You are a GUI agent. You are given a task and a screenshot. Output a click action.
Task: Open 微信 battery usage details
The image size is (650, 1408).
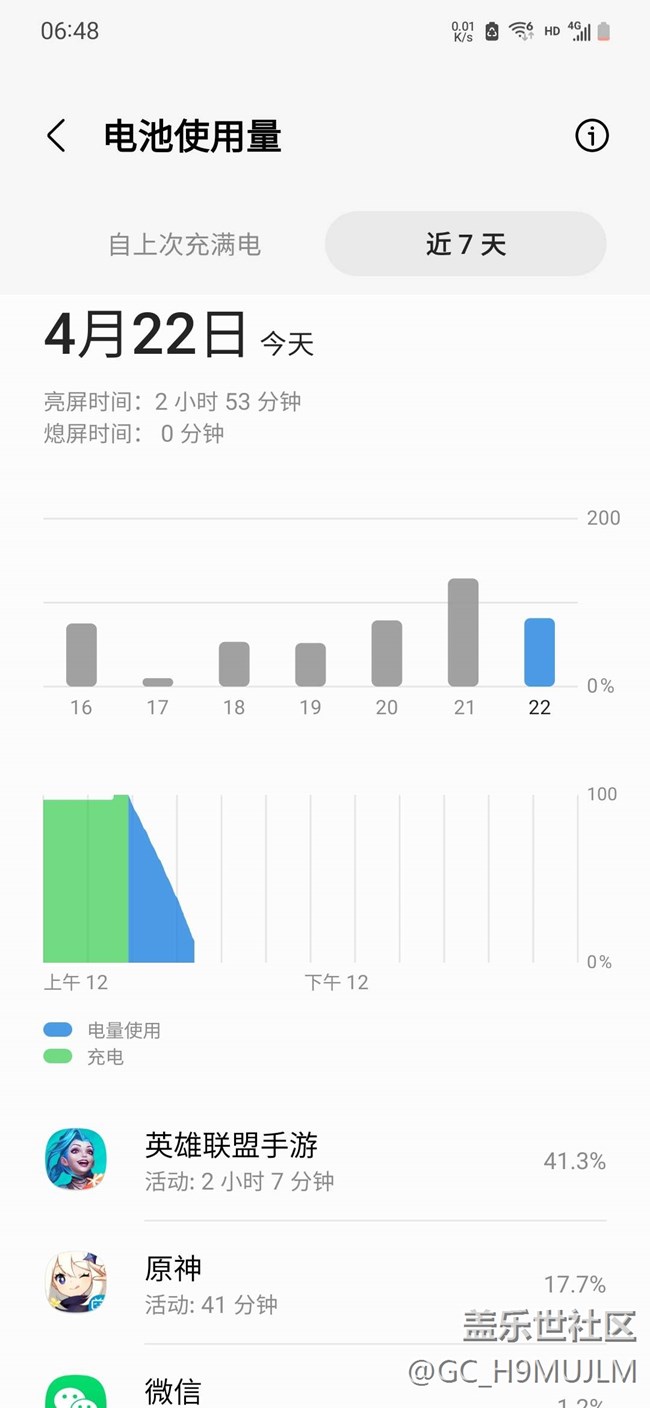click(325, 1390)
